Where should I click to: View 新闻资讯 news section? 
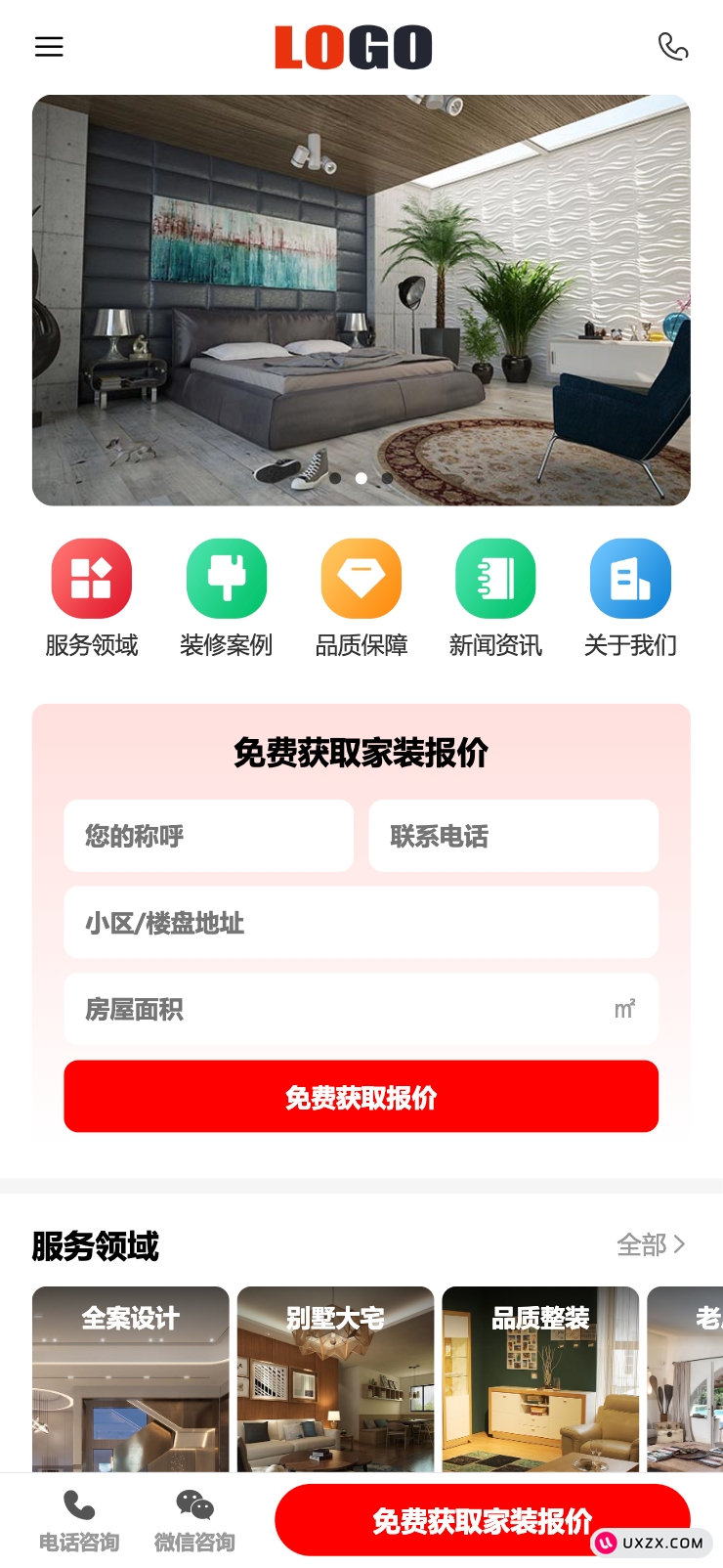(495, 579)
